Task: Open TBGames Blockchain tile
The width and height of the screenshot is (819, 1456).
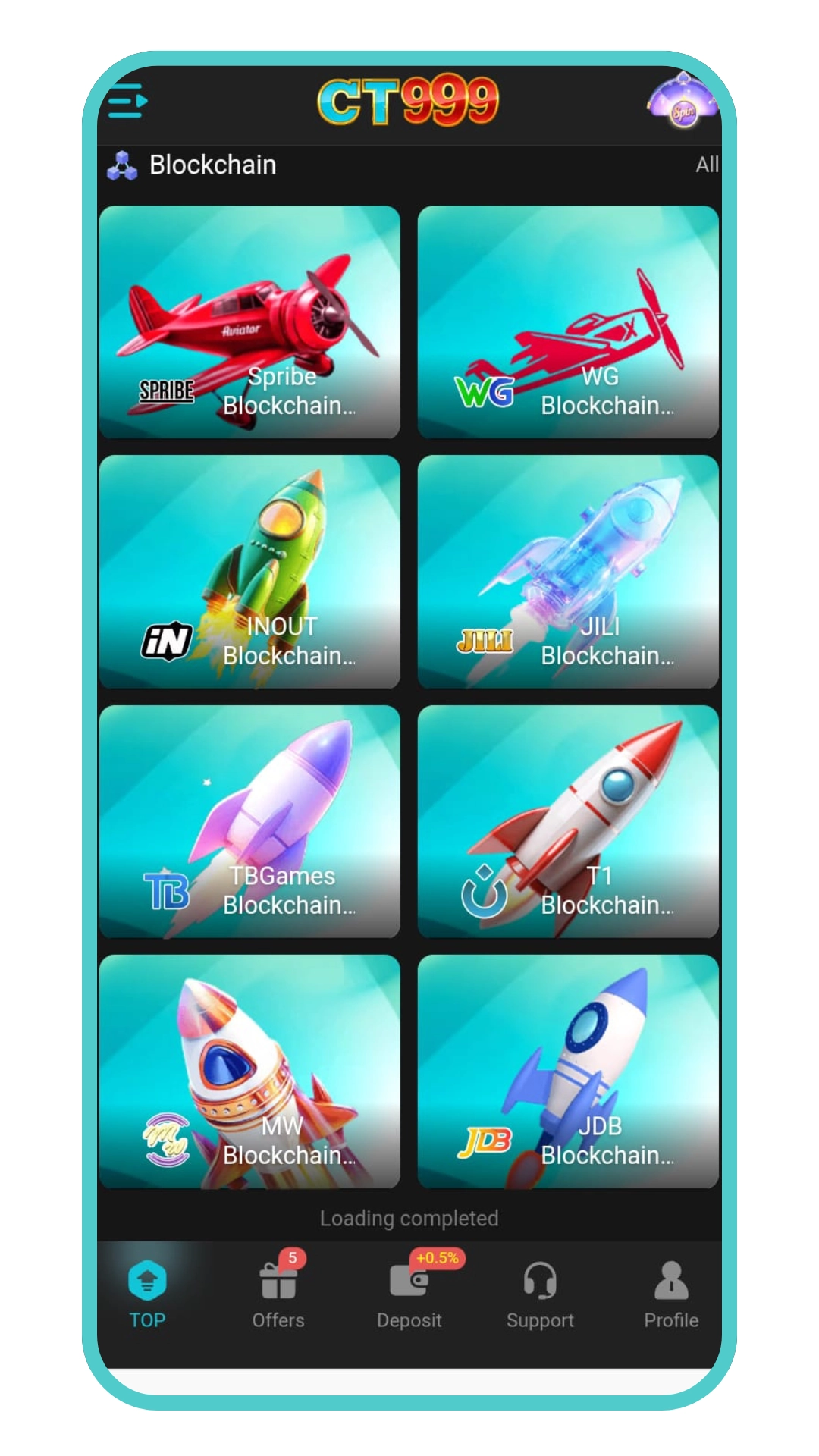Action: point(249,821)
